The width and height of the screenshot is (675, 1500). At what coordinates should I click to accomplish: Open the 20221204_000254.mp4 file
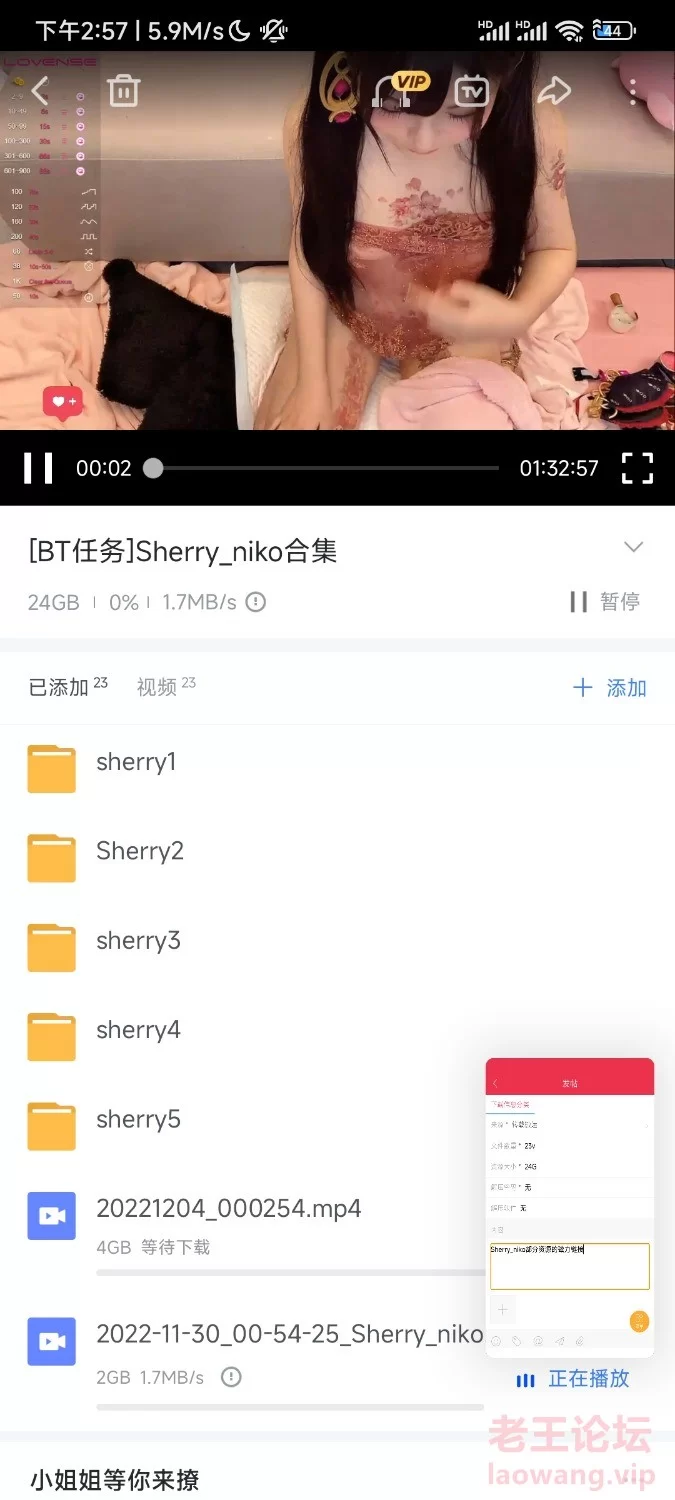[x=228, y=1210]
